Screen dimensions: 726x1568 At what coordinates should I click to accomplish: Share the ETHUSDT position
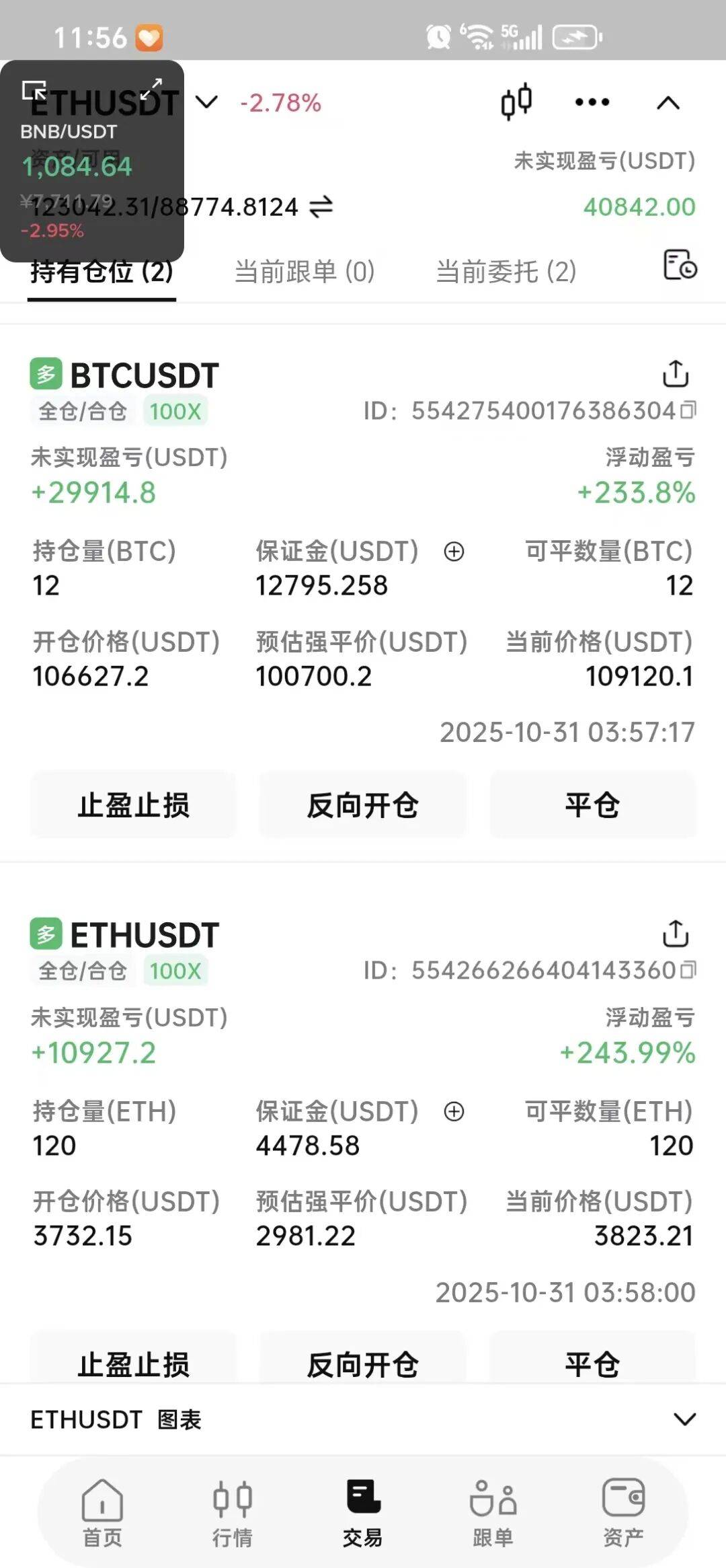tap(676, 933)
